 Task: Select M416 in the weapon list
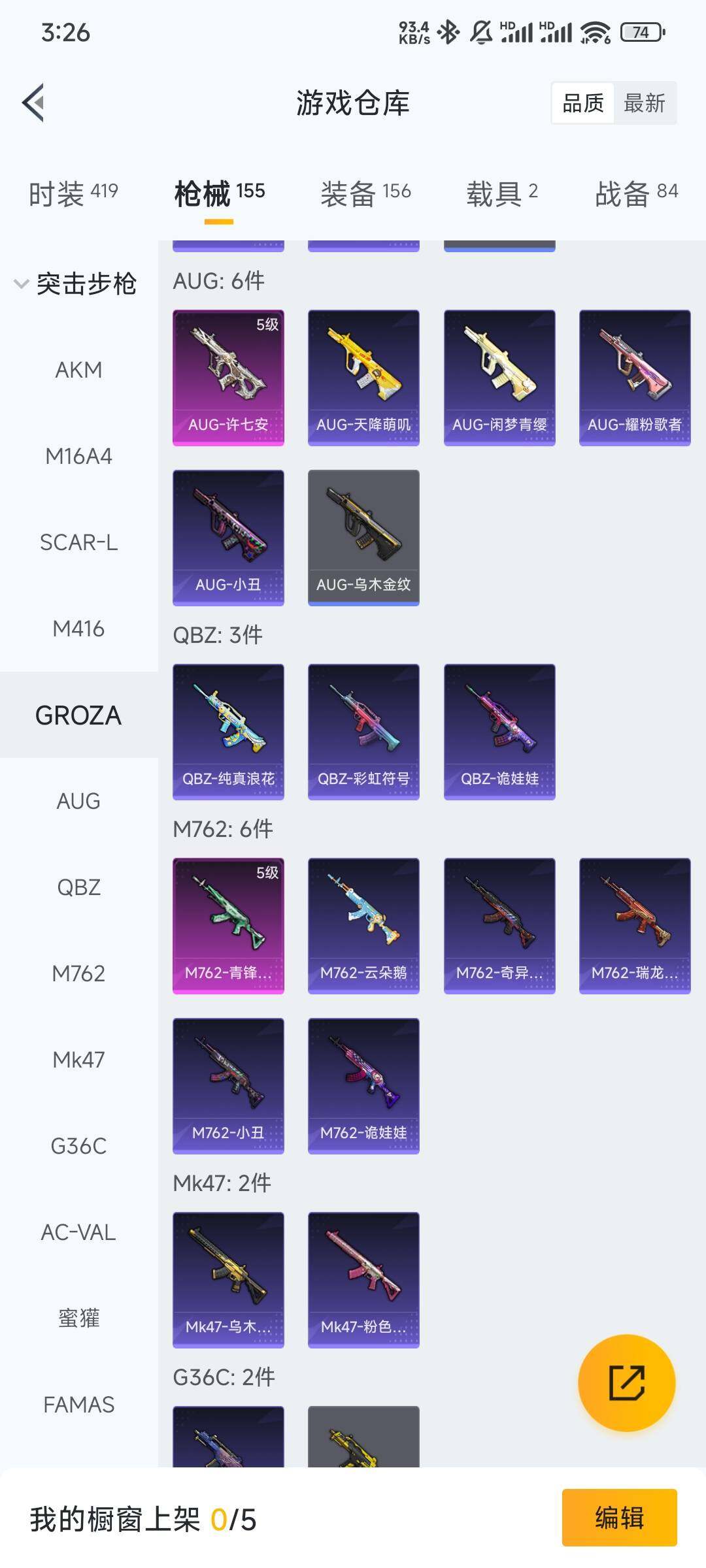(x=78, y=629)
